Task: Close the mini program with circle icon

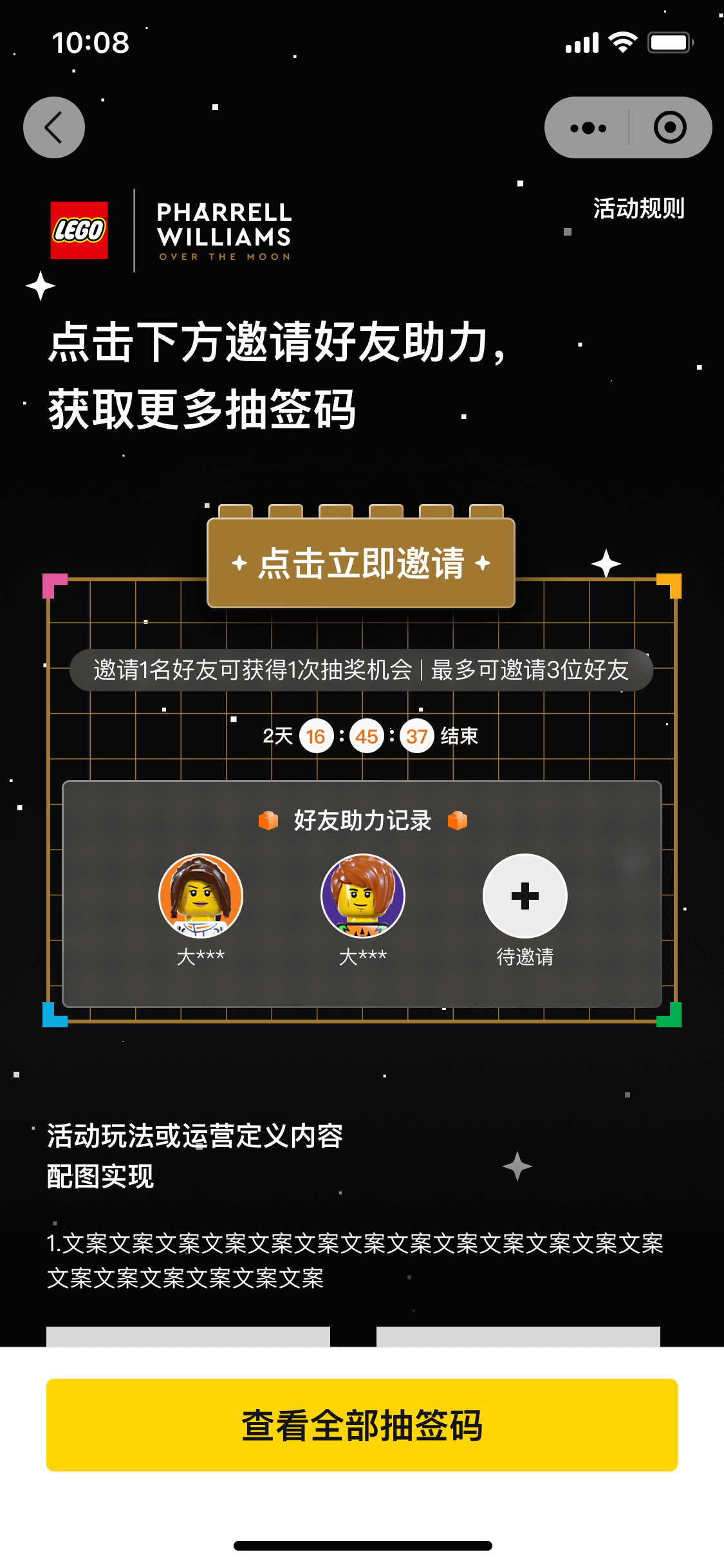Action: click(x=669, y=127)
